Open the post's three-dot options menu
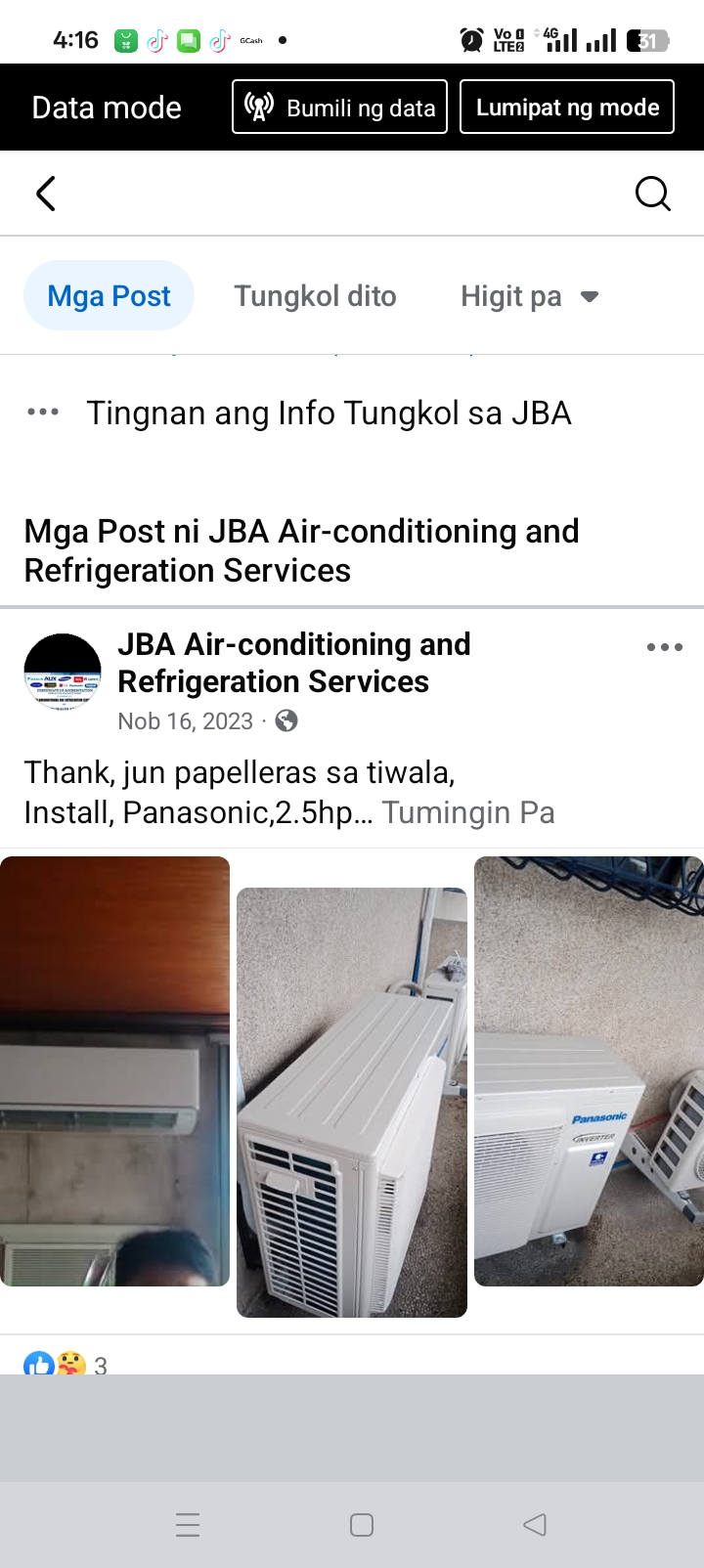 pyautogui.click(x=665, y=647)
